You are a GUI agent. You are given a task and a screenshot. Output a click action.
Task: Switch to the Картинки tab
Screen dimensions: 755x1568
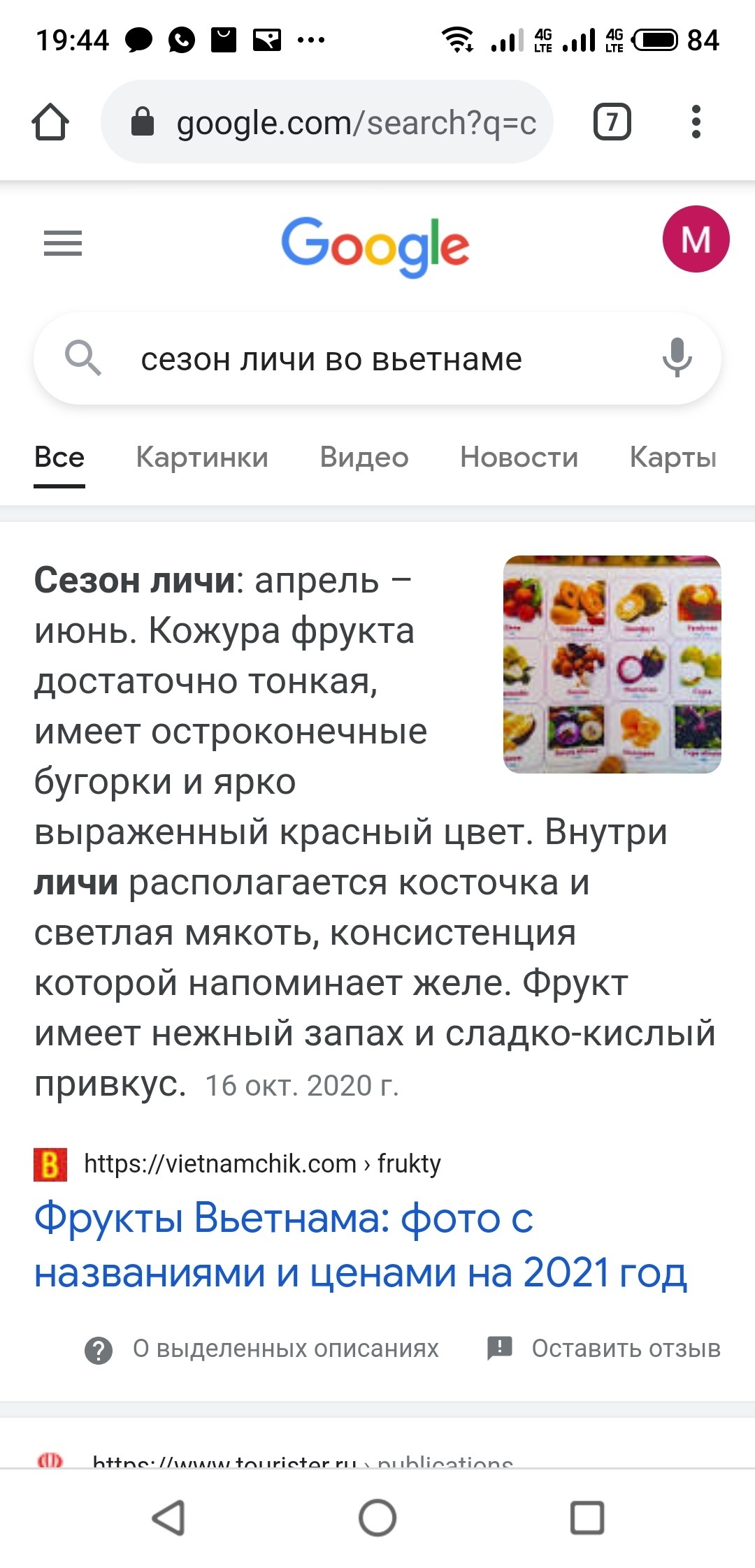[202, 457]
